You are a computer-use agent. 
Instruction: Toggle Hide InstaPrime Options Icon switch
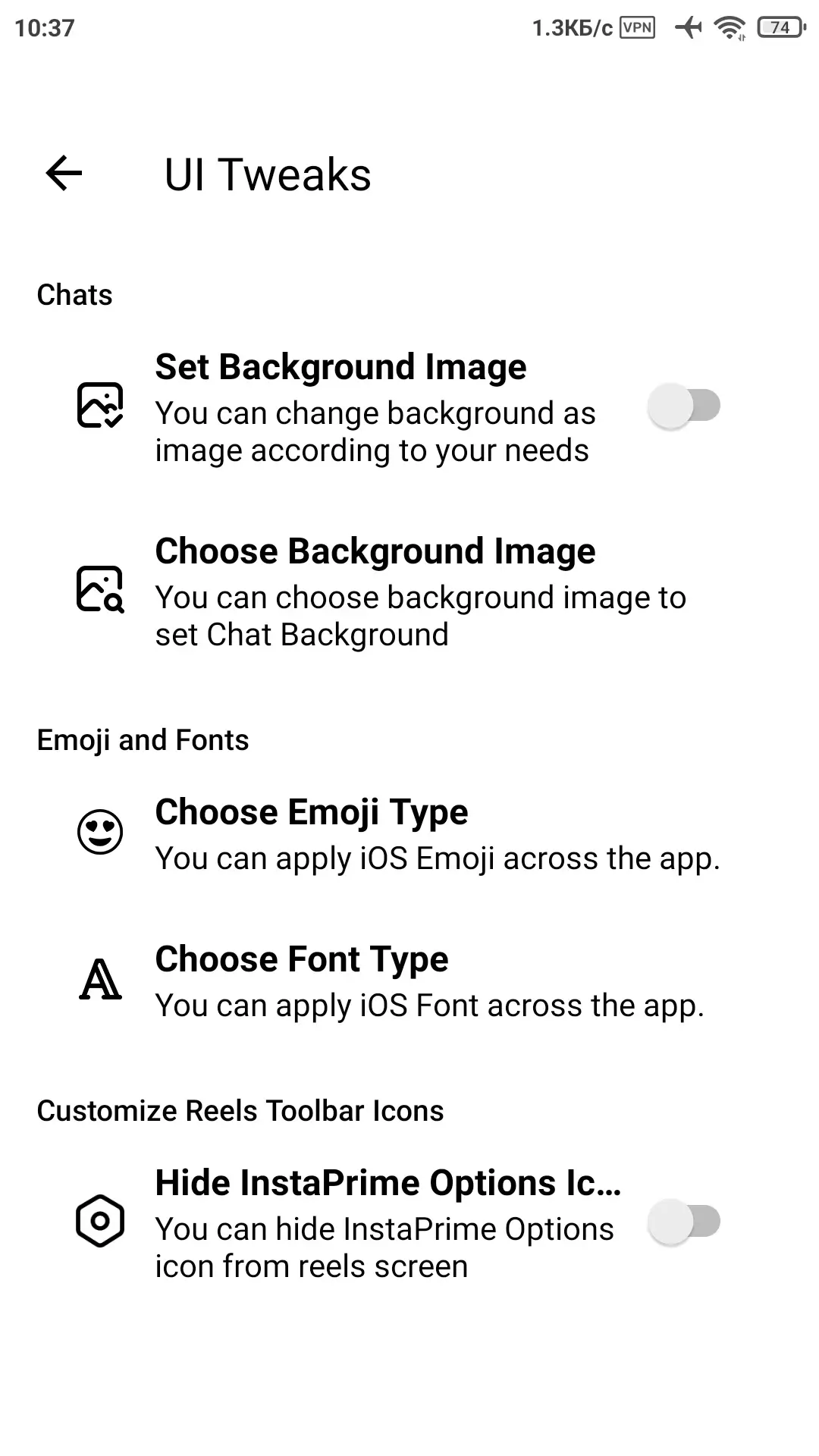tap(683, 1222)
